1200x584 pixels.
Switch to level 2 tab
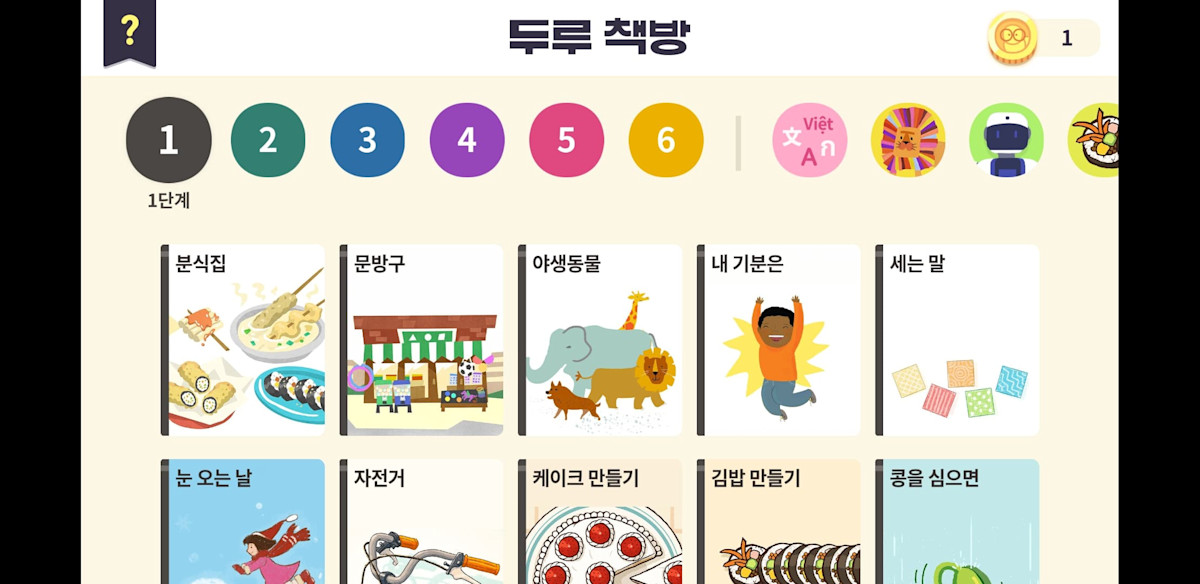coord(268,140)
